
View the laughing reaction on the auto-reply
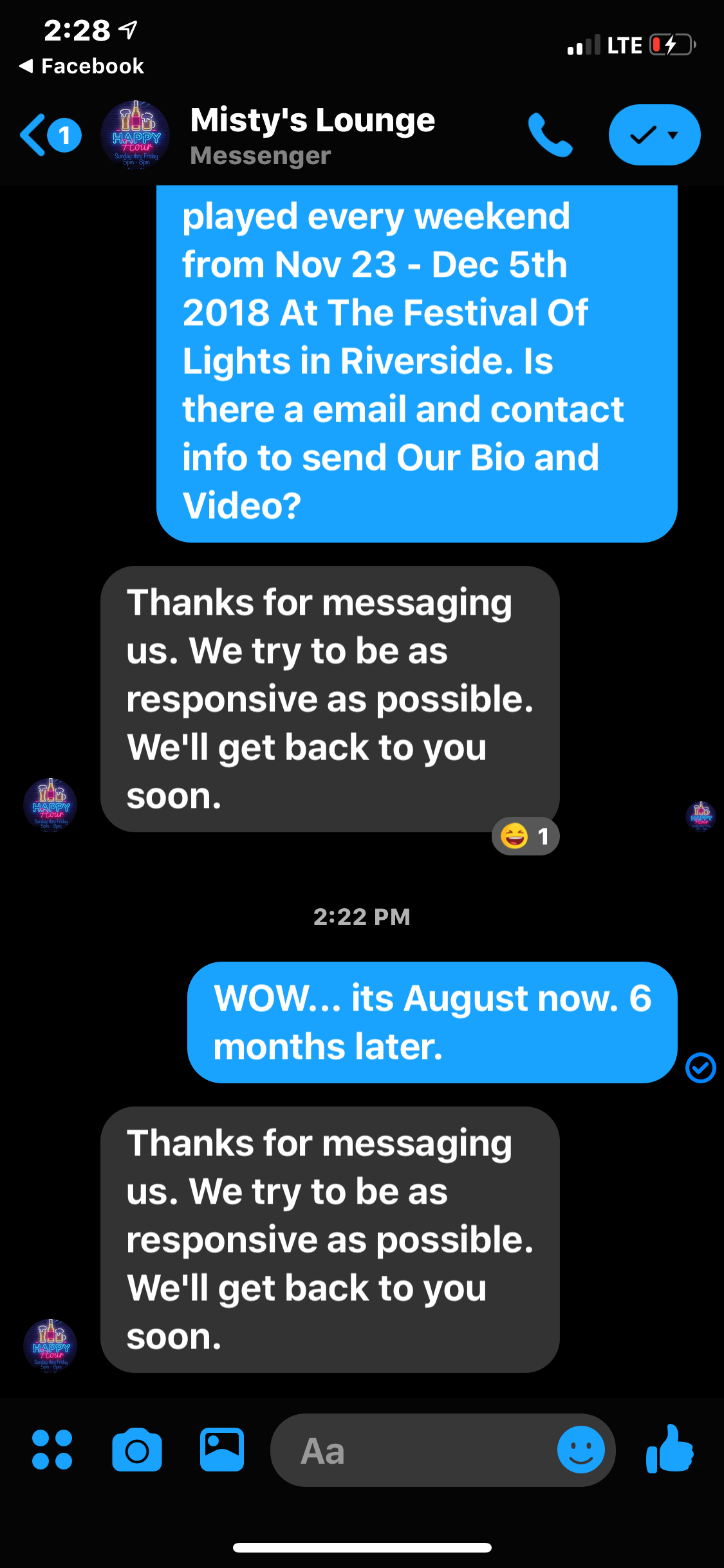(525, 836)
